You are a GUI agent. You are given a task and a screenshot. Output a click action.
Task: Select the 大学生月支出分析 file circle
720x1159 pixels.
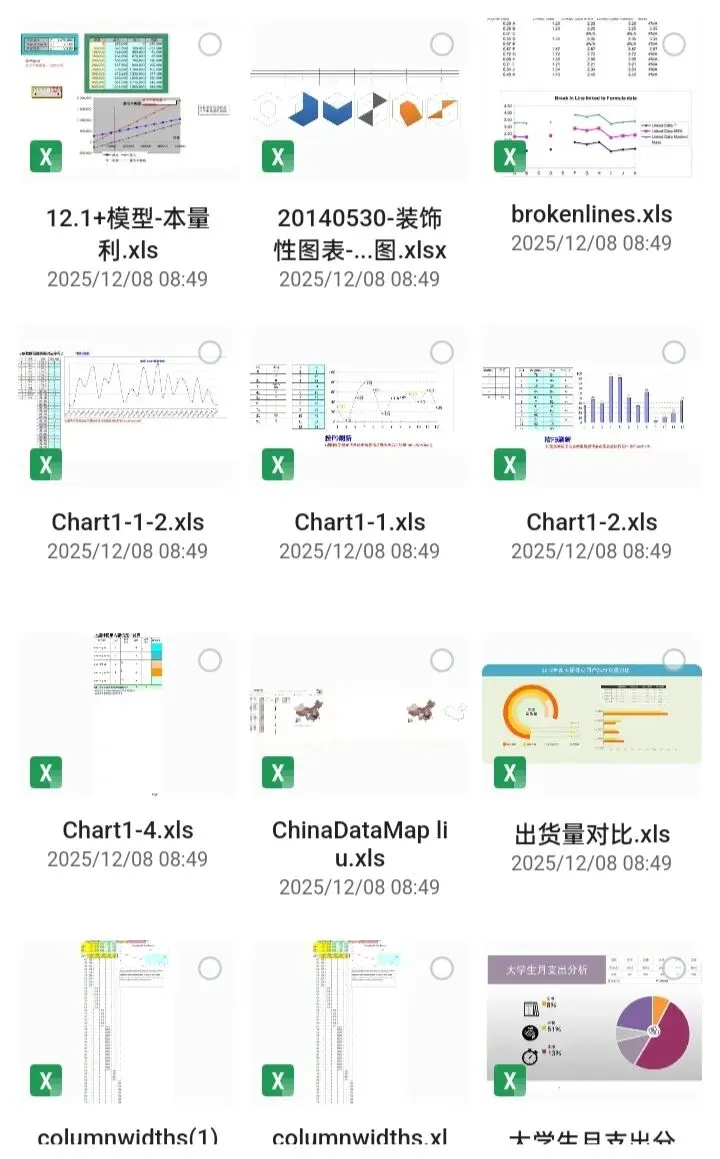pyautogui.click(x=674, y=968)
